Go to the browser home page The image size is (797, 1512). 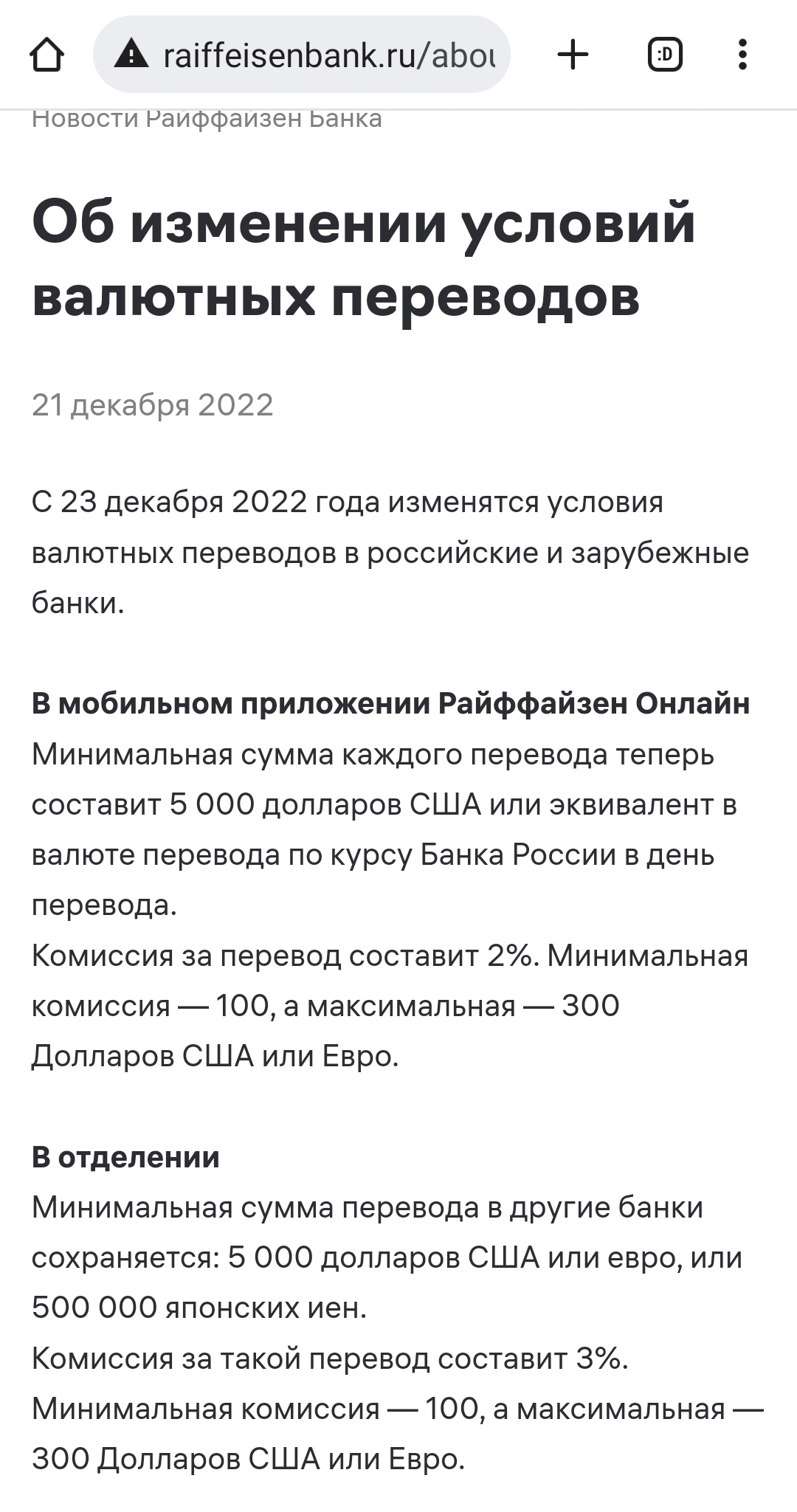(x=47, y=55)
